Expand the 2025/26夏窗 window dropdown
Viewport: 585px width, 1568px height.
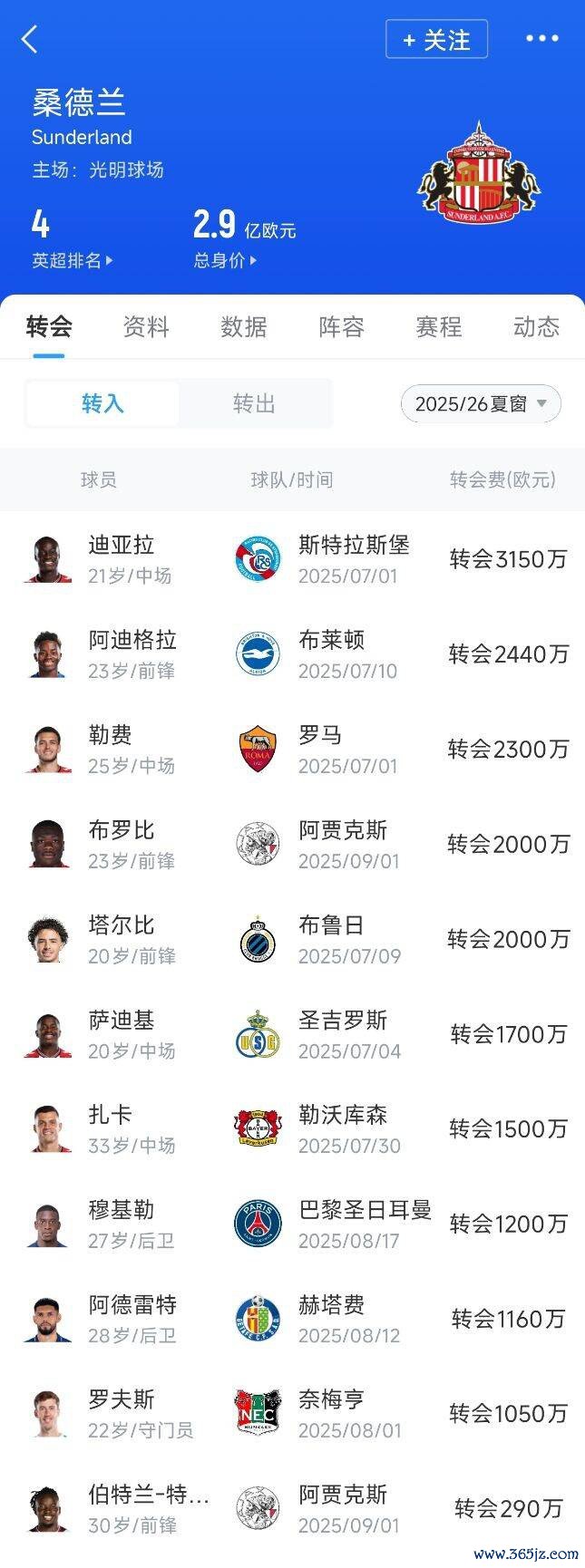click(481, 404)
